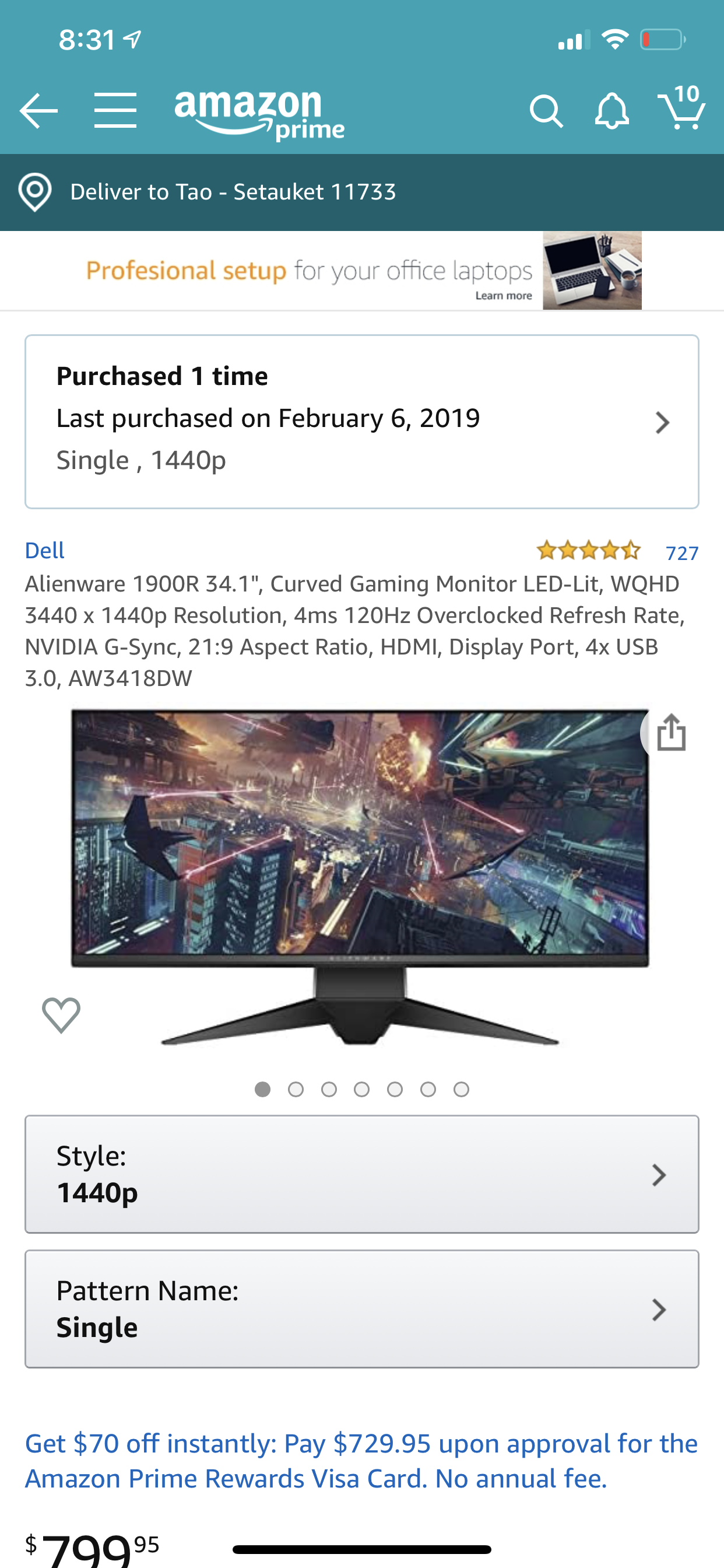Change the Pattern Name Single option
The height and width of the screenshot is (1568, 724).
361,1310
